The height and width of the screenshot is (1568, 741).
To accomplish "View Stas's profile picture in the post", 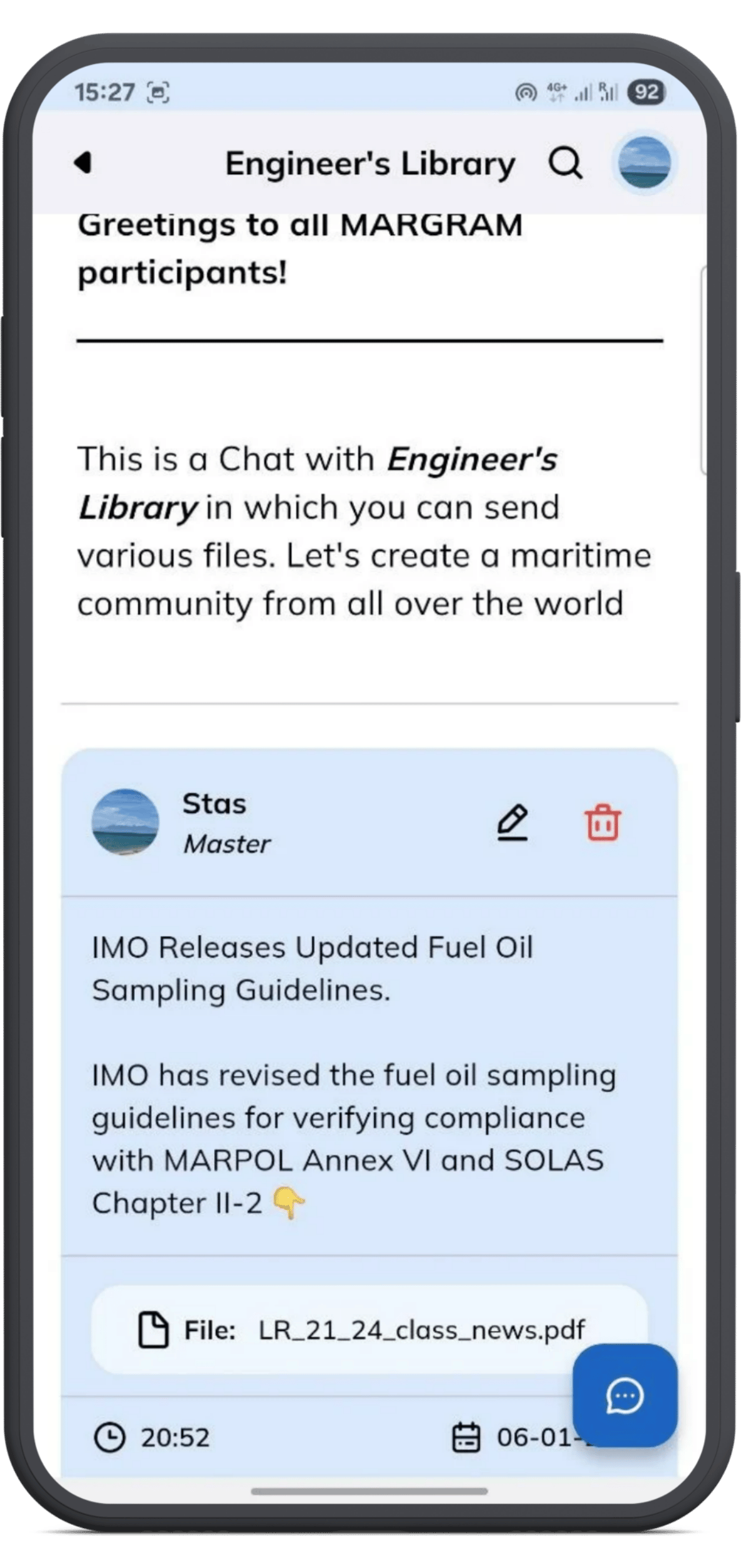I will [x=125, y=822].
